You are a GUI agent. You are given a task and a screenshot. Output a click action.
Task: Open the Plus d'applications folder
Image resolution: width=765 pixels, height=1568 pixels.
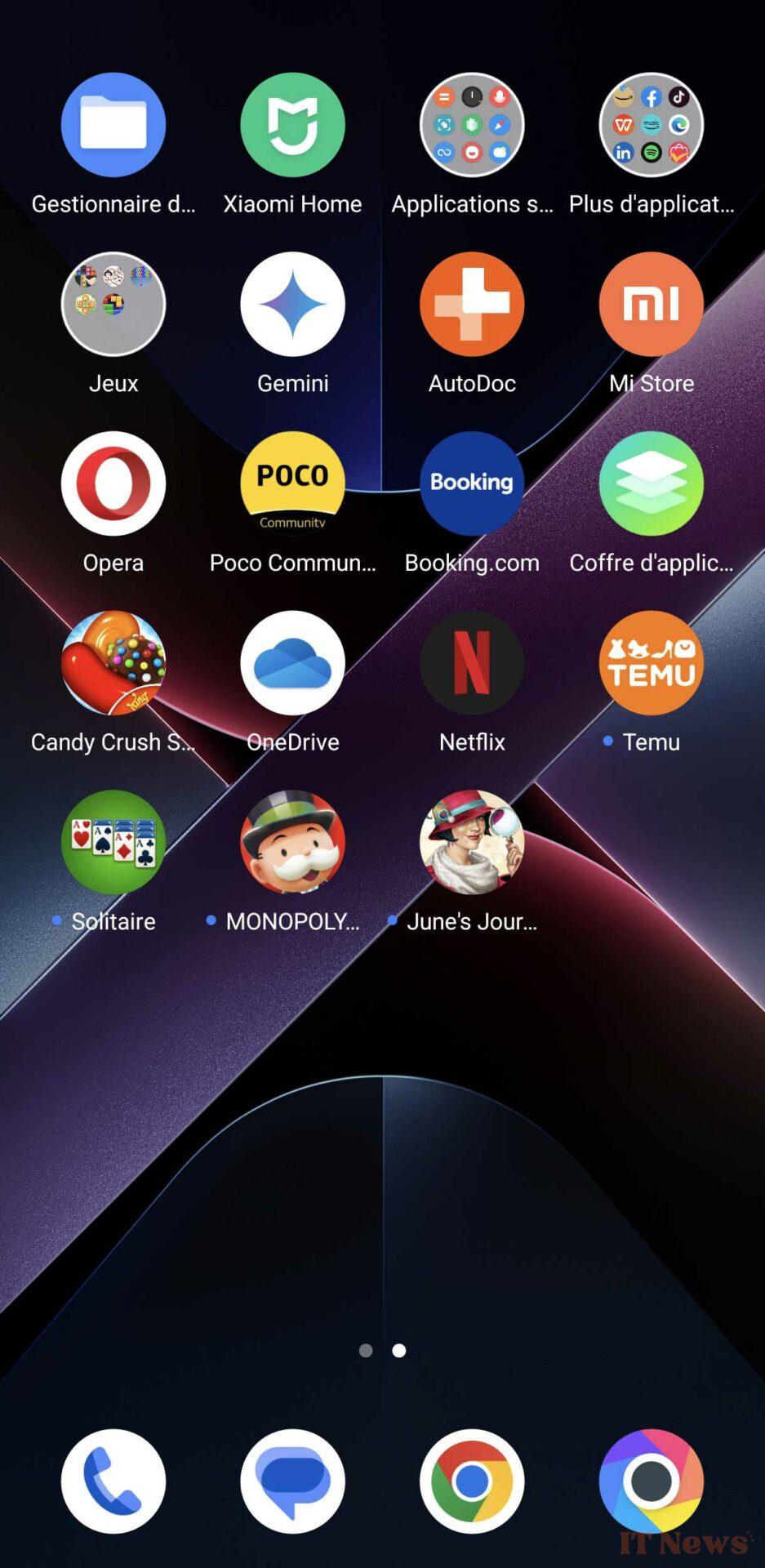[x=651, y=125]
